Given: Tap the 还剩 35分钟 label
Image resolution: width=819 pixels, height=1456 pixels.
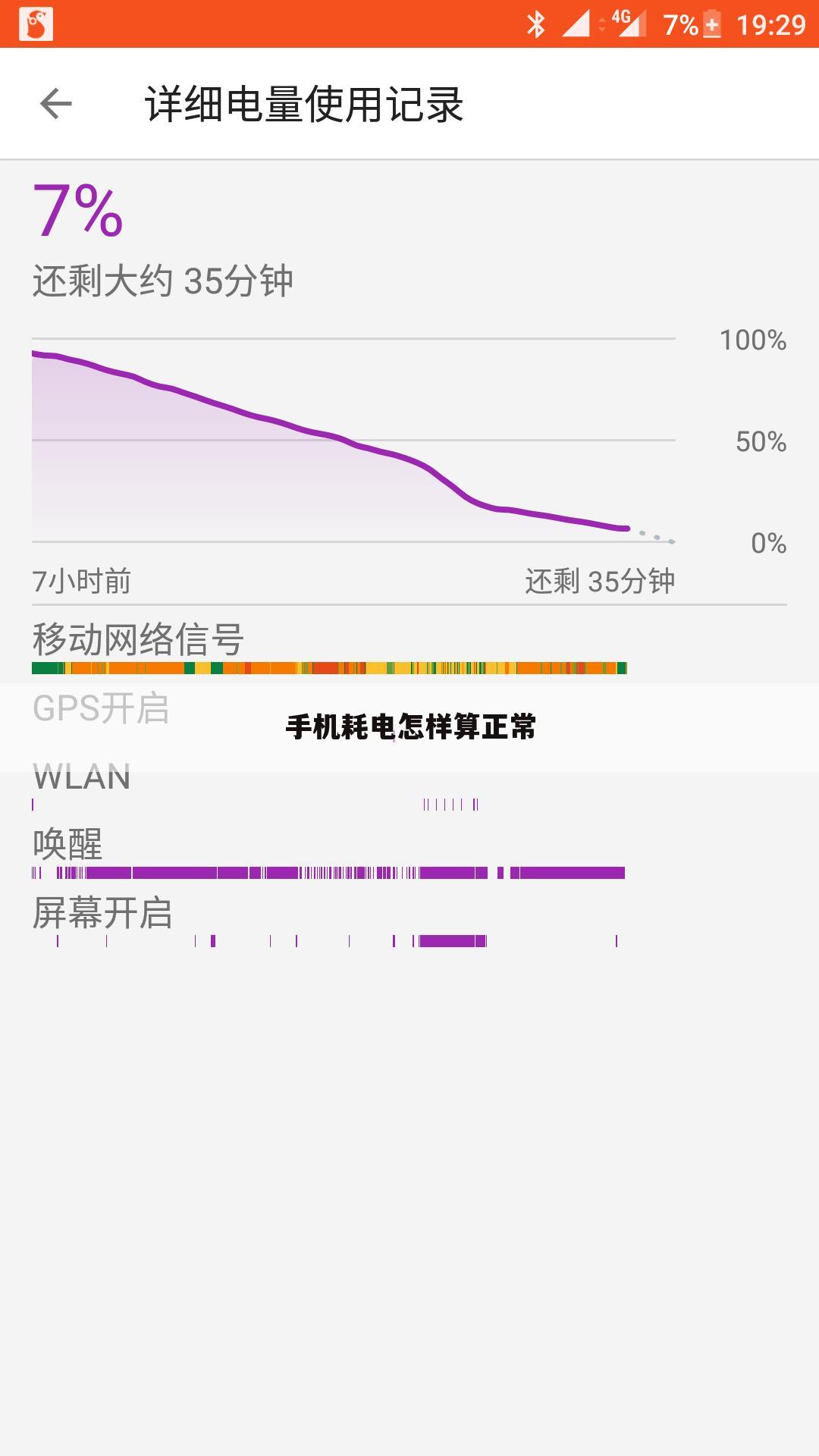Looking at the screenshot, I should coord(600,582).
